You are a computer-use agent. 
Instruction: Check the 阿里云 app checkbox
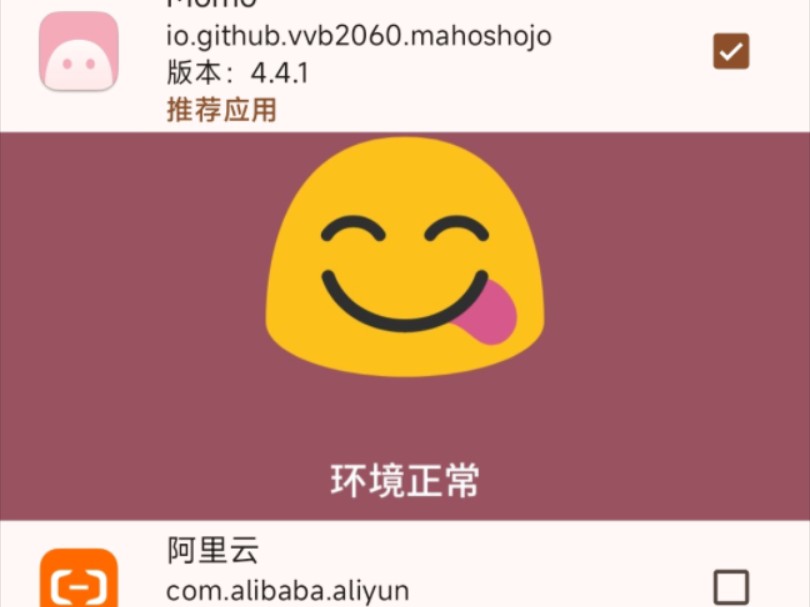tap(731, 586)
